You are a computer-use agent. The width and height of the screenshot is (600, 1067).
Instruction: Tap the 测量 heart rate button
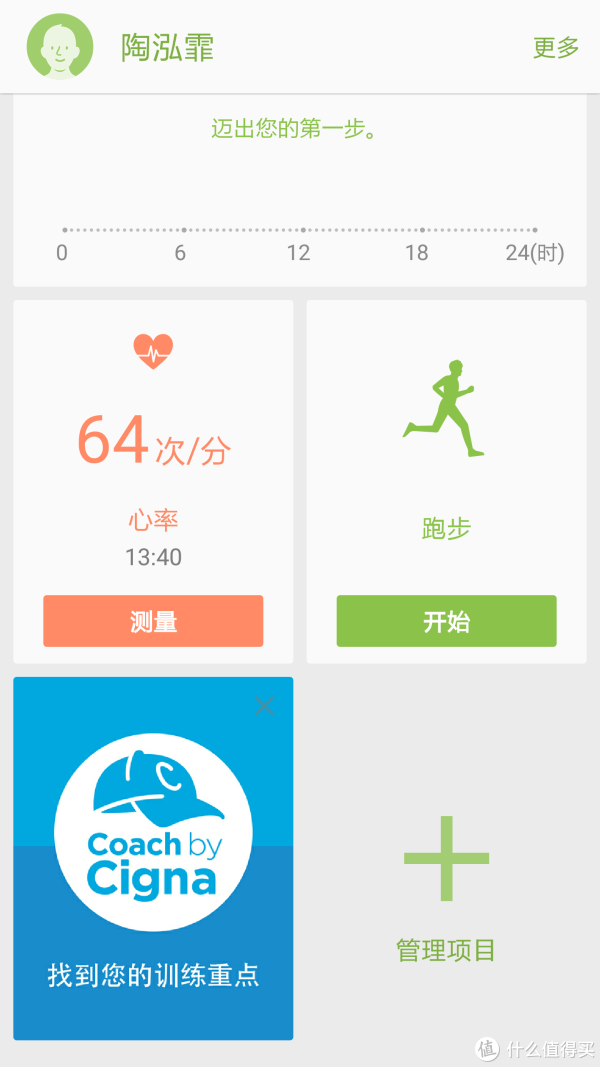[x=153, y=621]
